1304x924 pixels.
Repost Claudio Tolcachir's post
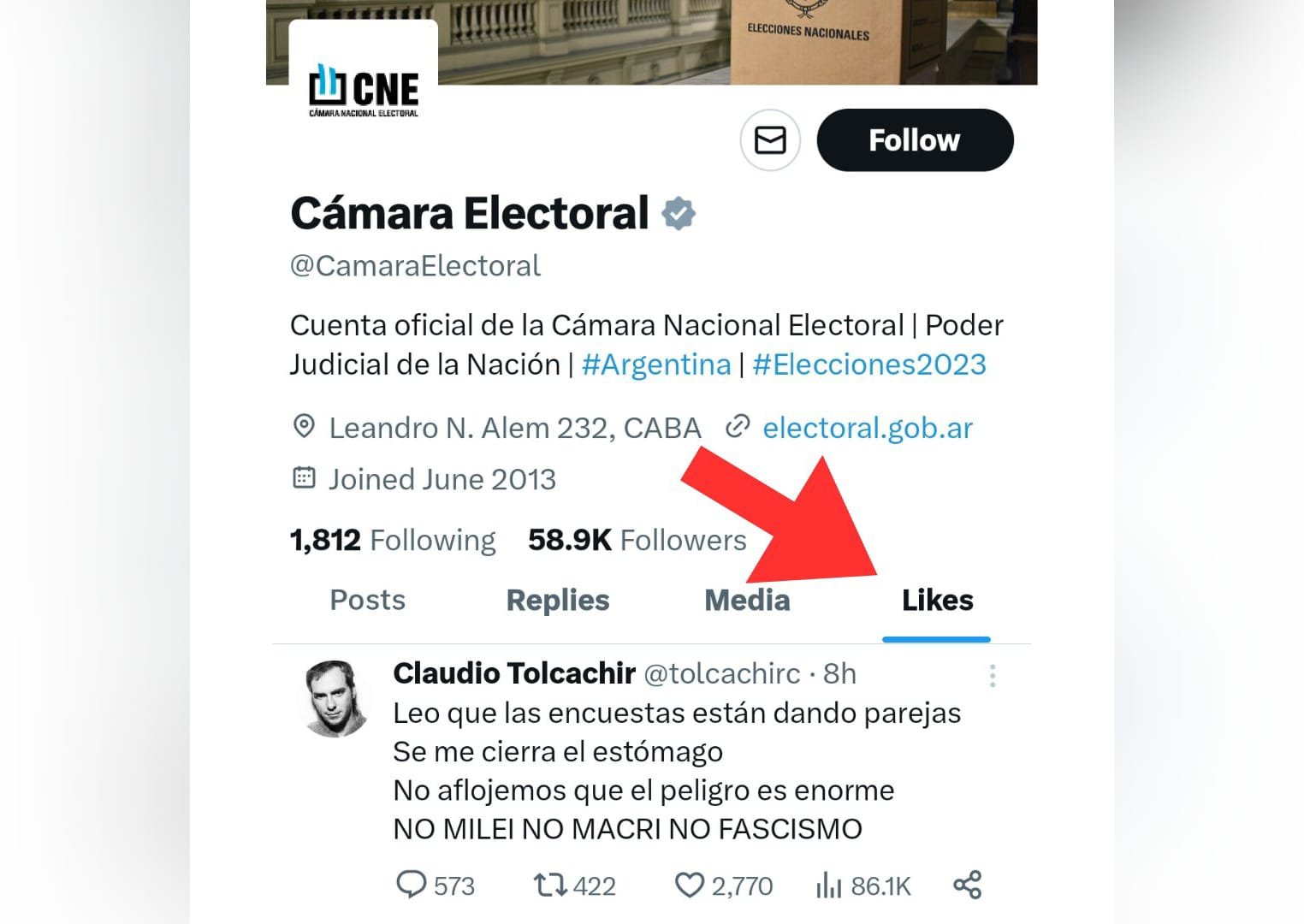coord(550,885)
